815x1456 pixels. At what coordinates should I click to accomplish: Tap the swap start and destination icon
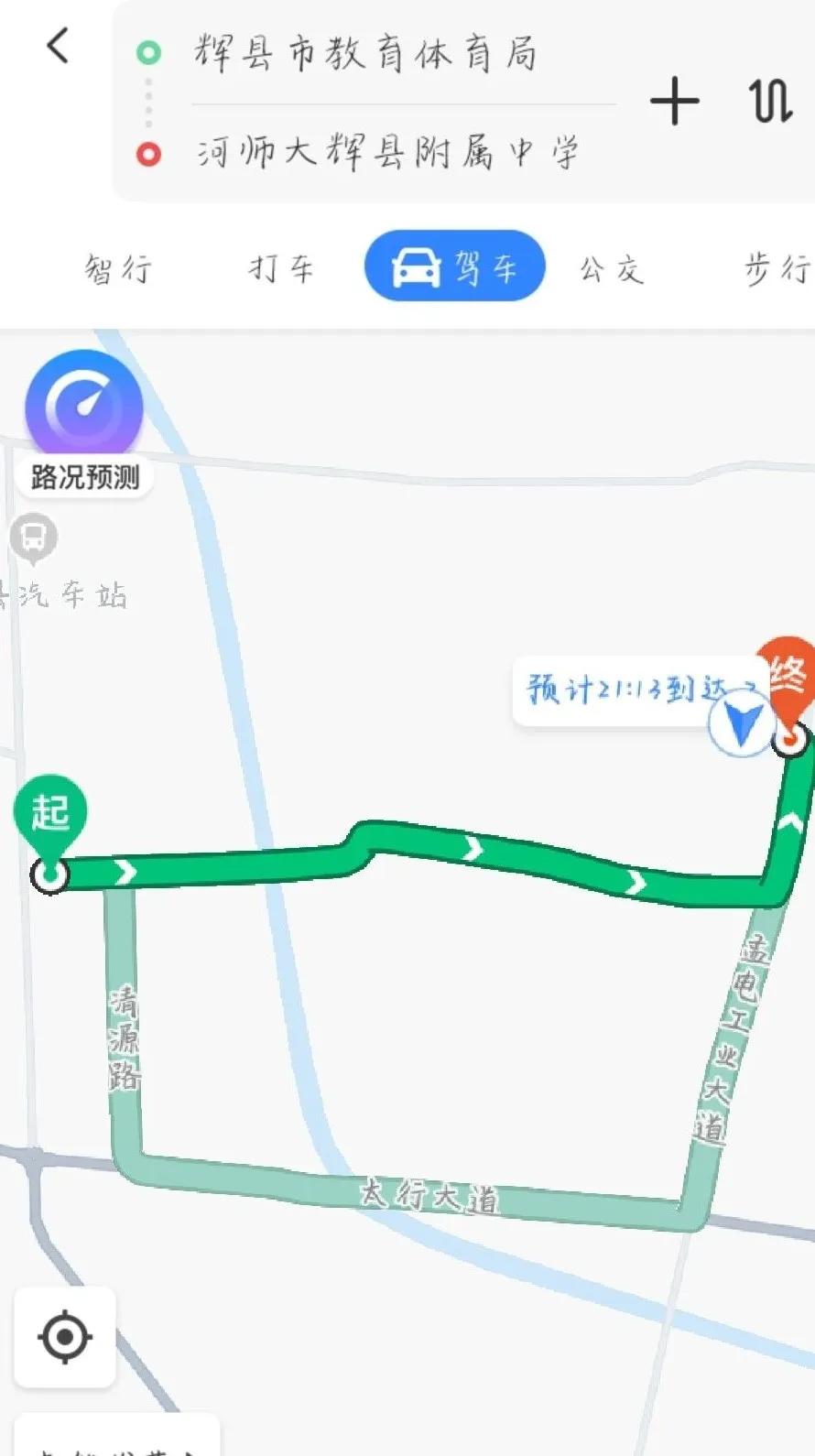(x=769, y=101)
